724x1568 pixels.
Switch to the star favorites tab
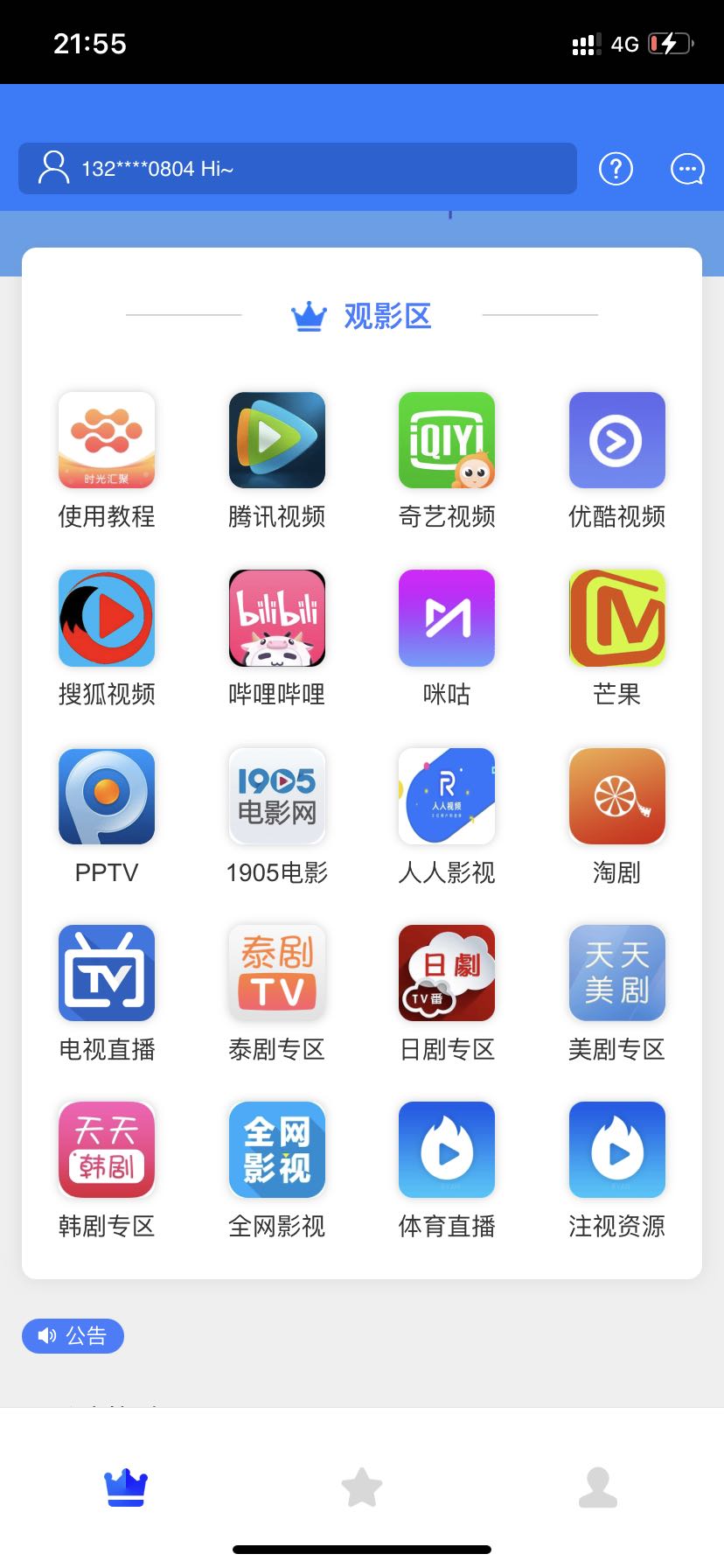pyautogui.click(x=362, y=1487)
